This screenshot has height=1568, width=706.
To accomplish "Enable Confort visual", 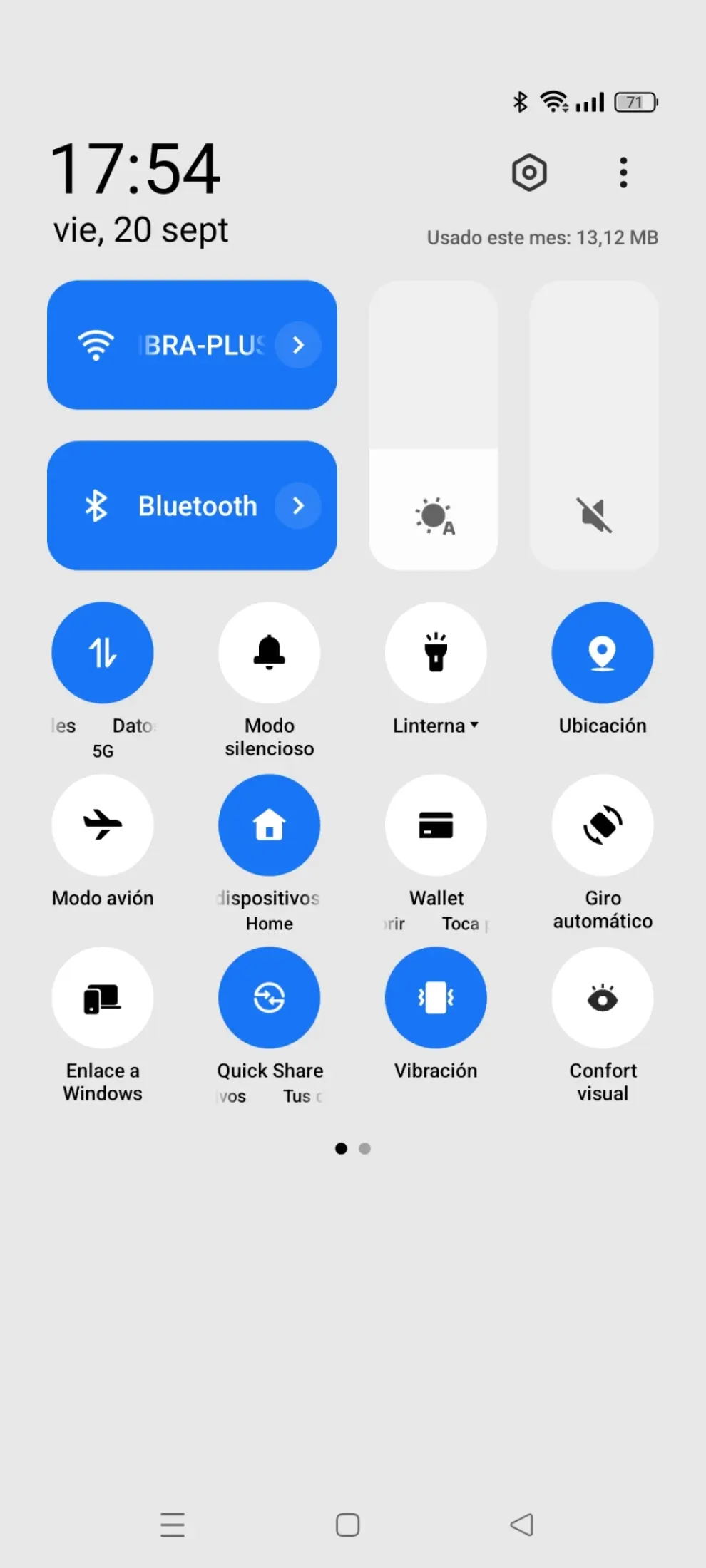I will [603, 998].
